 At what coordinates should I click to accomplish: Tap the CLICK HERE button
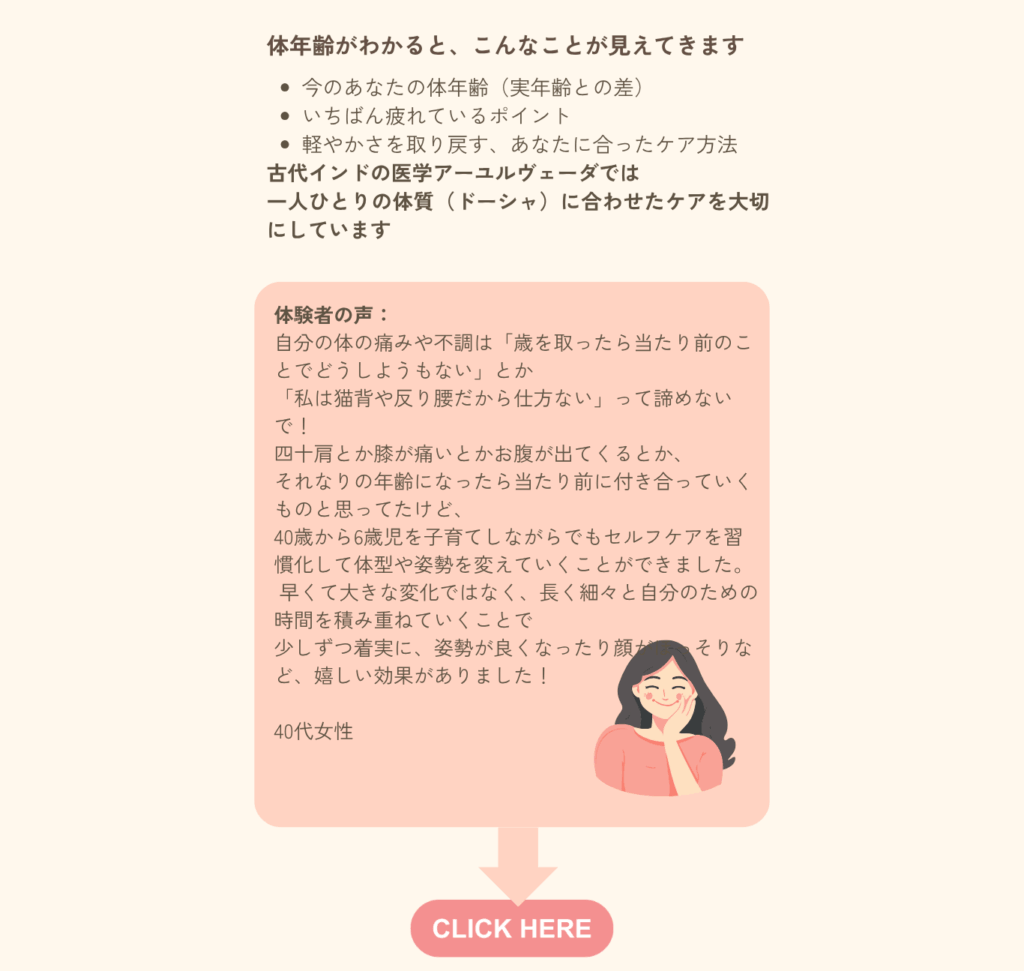pyautogui.click(x=511, y=928)
